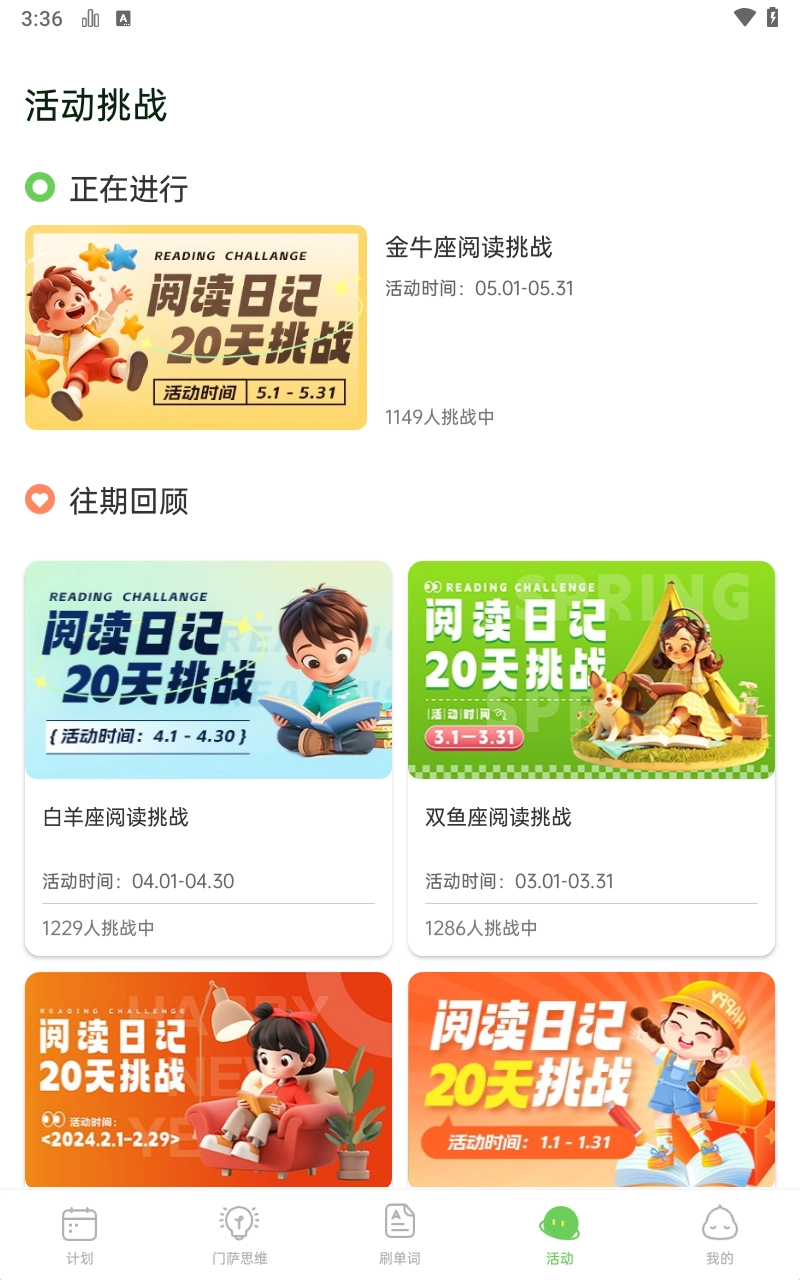This screenshot has width=800, height=1280.
Task: Click the green circle icon beside 正在进行
Action: [40, 188]
